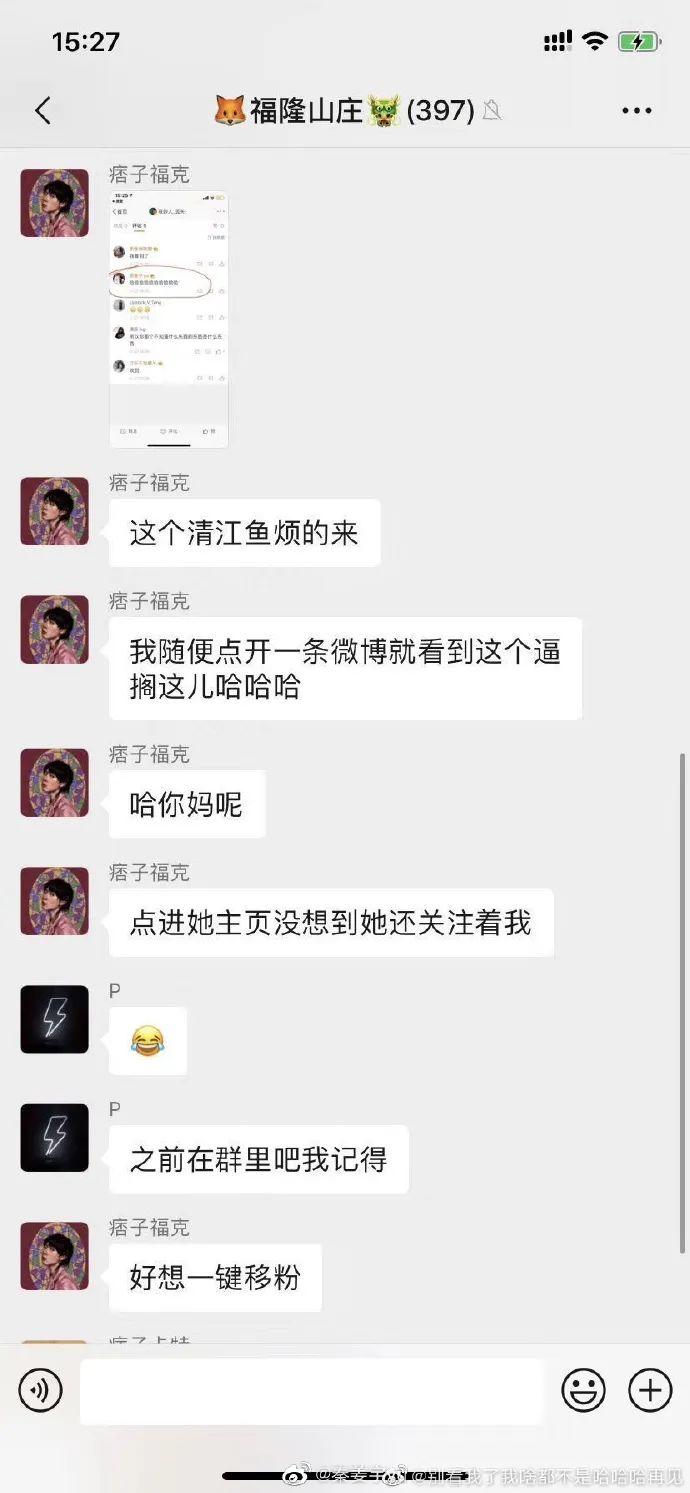
Task: Tap P's avatar beside 之前在群里吧我记得
Action: pyautogui.click(x=54, y=1138)
